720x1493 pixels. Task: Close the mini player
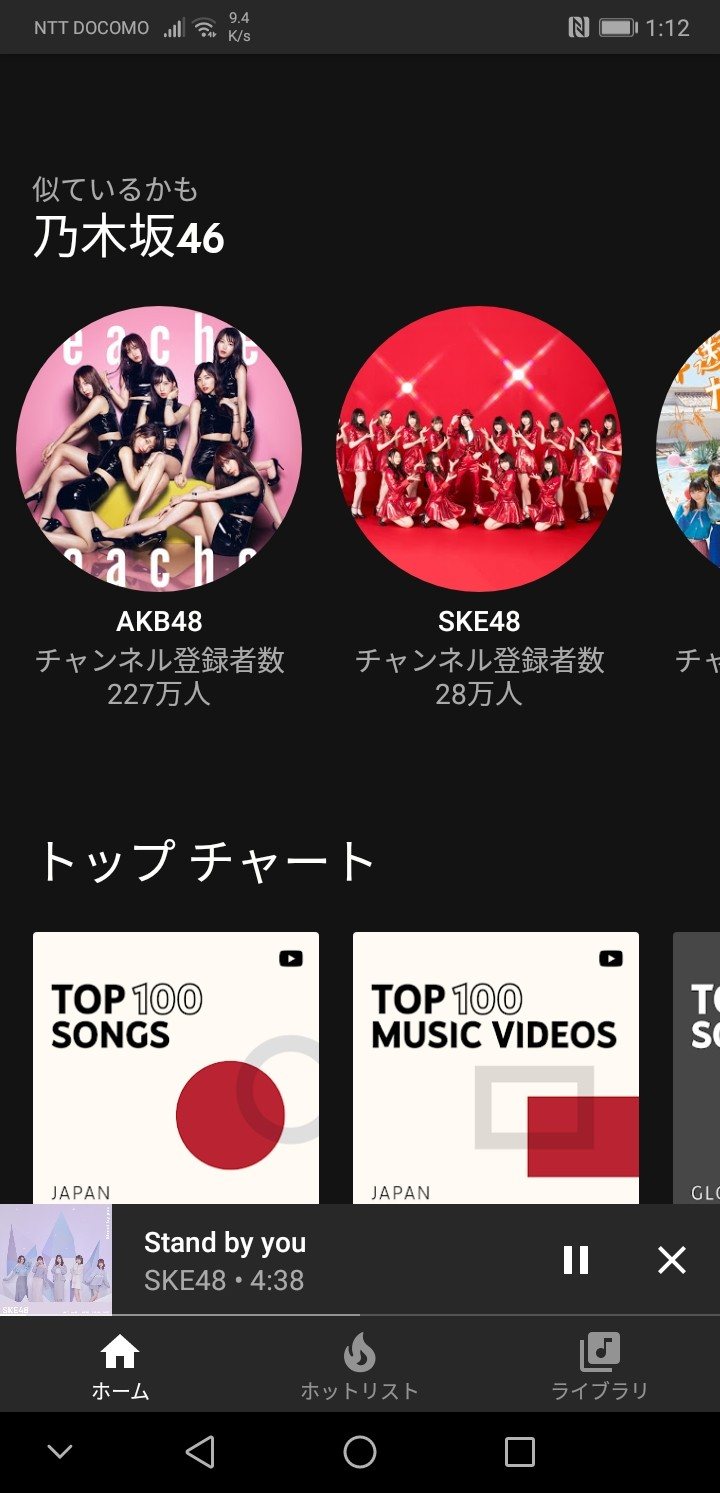(x=672, y=1260)
